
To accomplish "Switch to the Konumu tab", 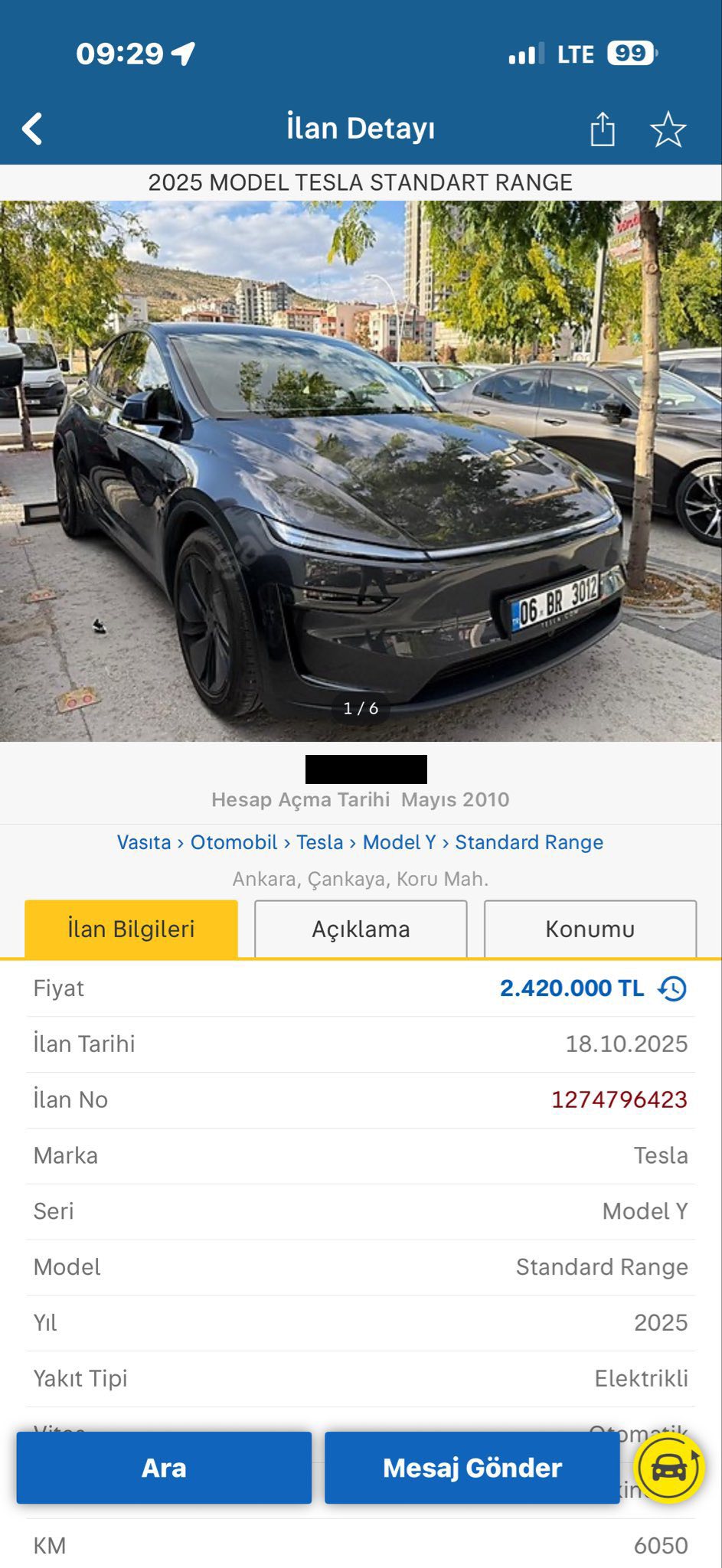I will (590, 929).
